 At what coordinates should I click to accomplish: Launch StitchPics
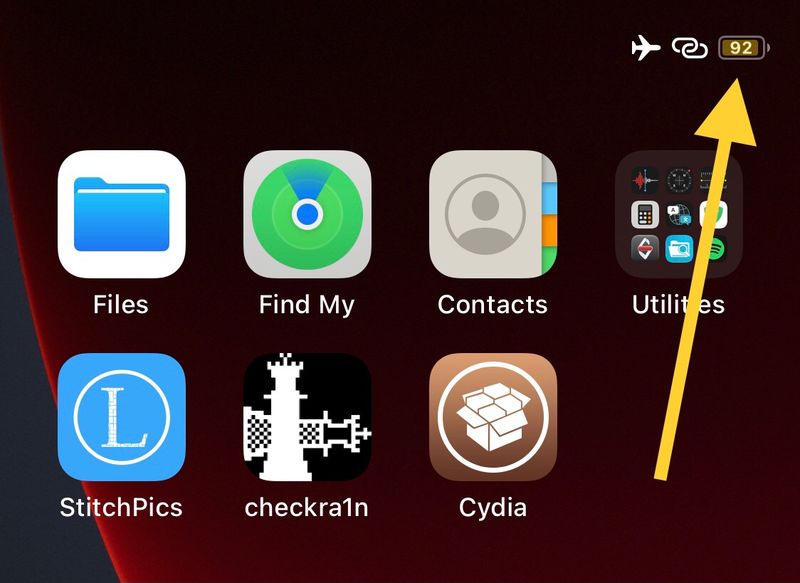coord(121,417)
